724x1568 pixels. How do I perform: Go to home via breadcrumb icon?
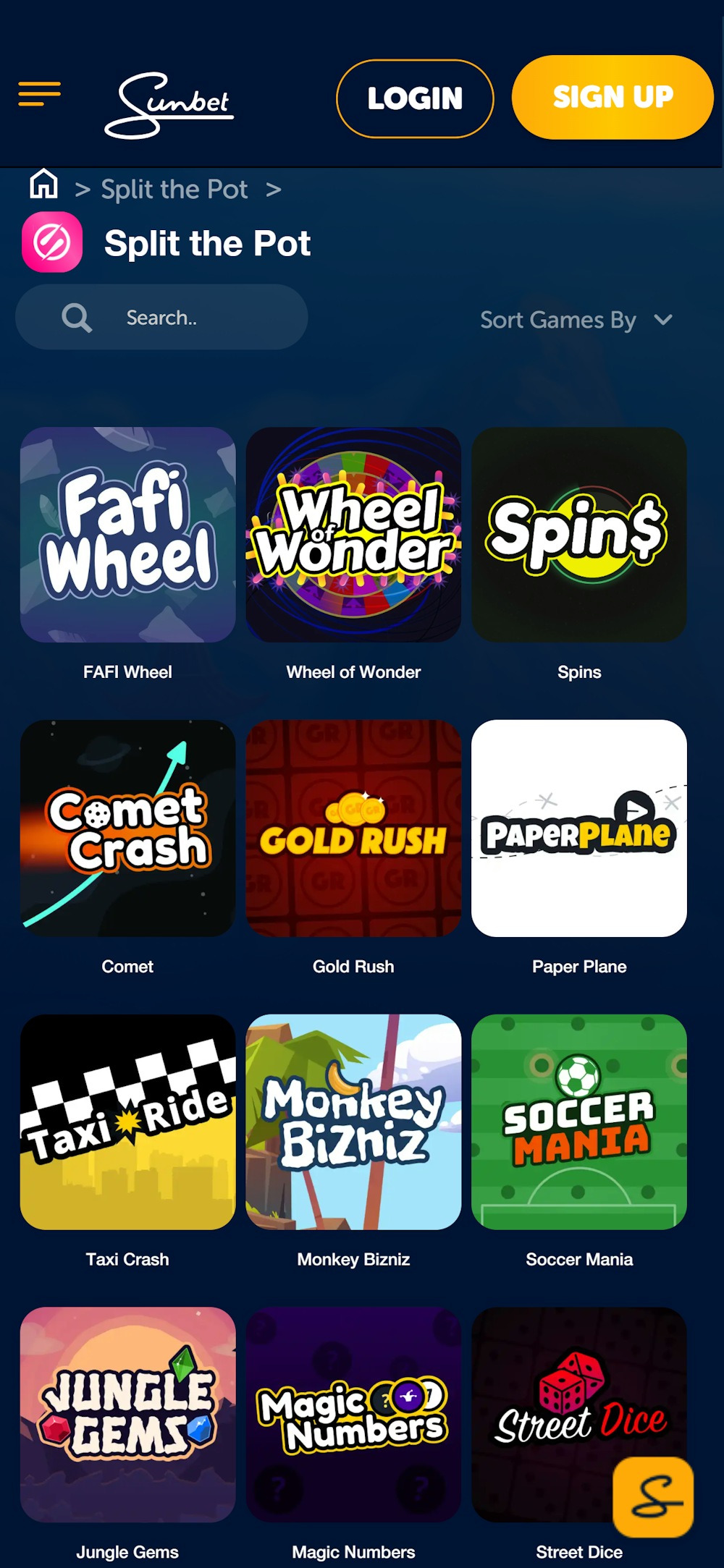(x=43, y=184)
